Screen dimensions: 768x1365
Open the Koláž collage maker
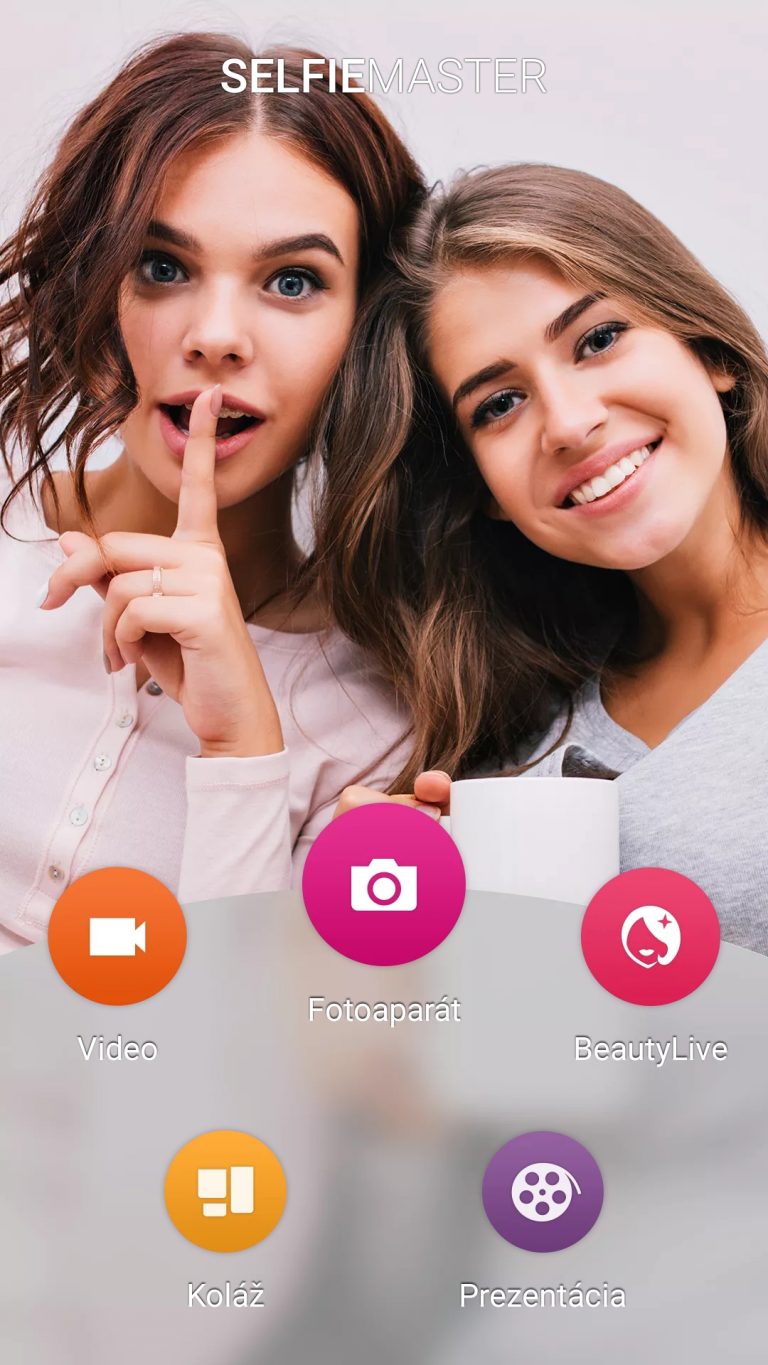click(225, 1191)
